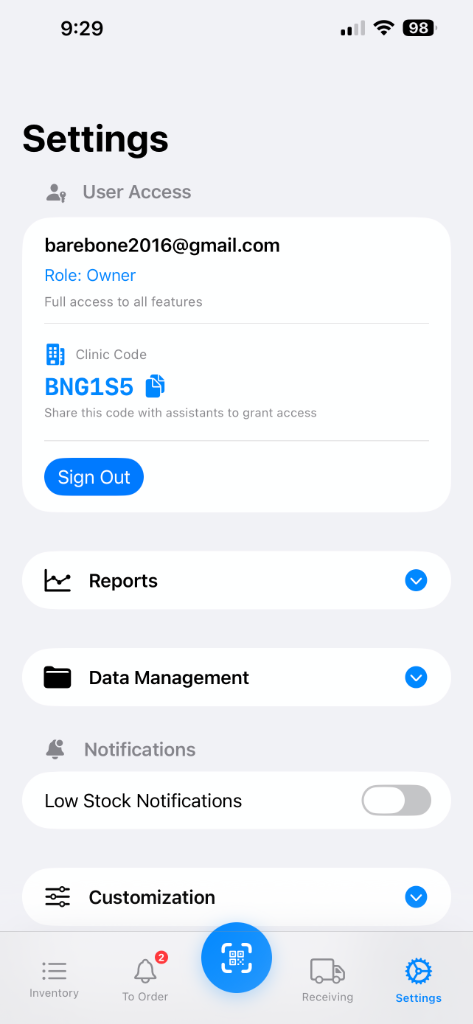Switch to the Inventory tab
Screen dimensions: 473x1024
(x=54, y=979)
